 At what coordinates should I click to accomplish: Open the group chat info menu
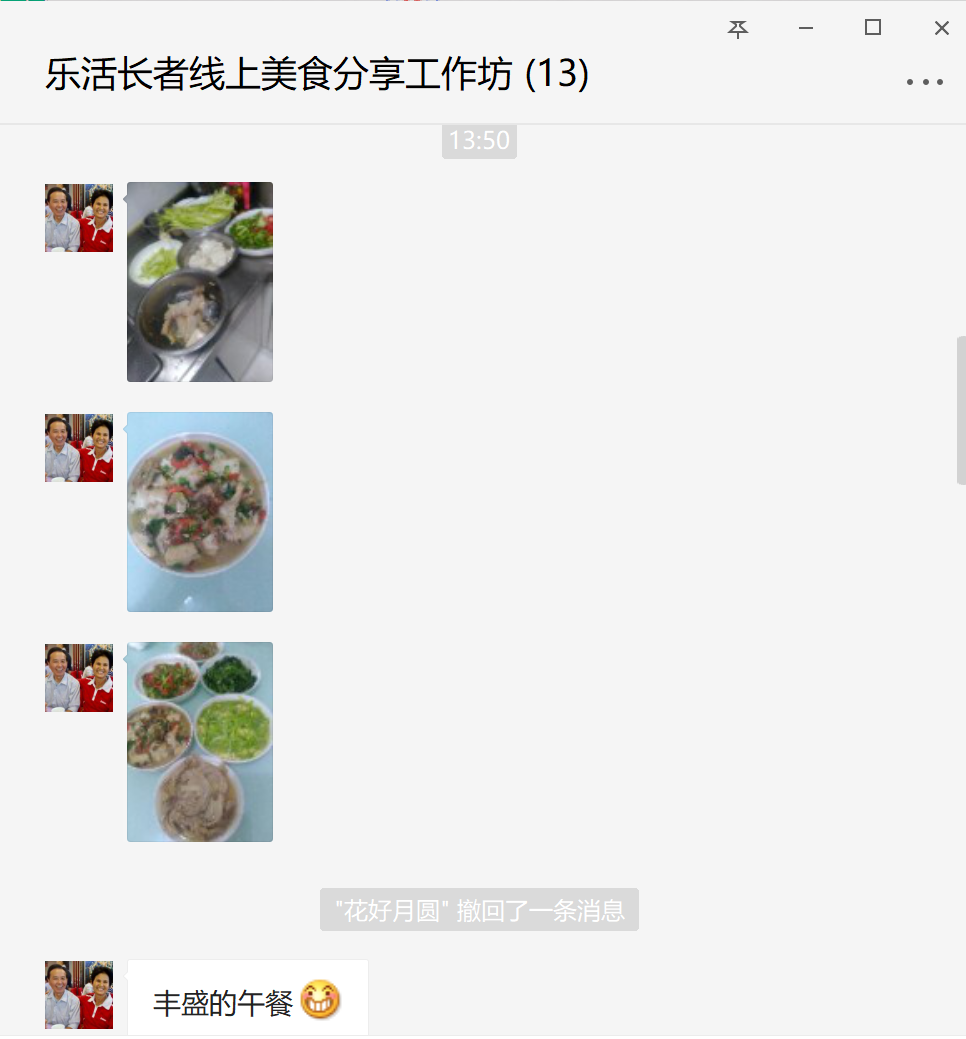coord(924,83)
